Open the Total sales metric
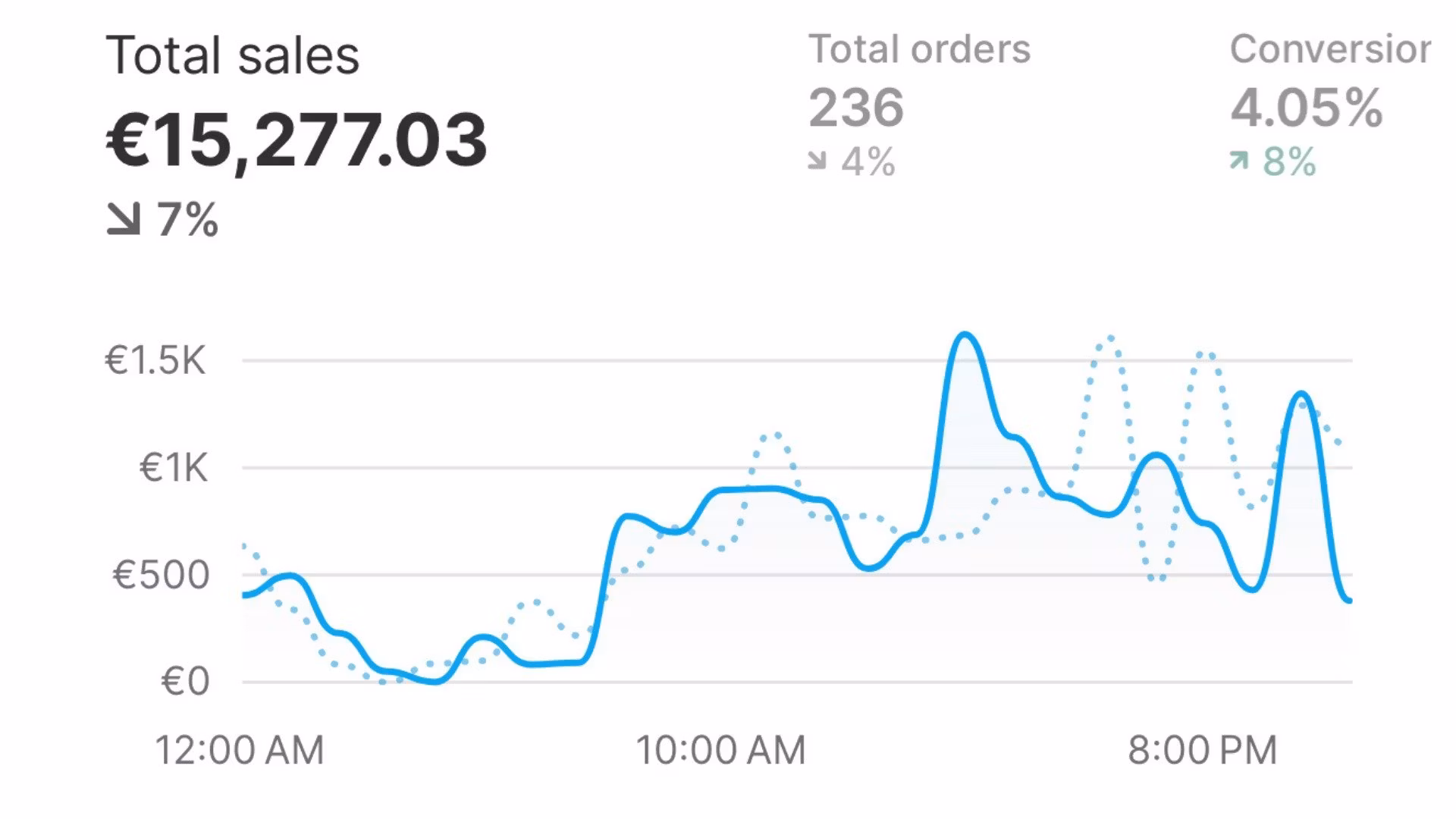Screen dimensions: 1456x819 tap(296, 136)
